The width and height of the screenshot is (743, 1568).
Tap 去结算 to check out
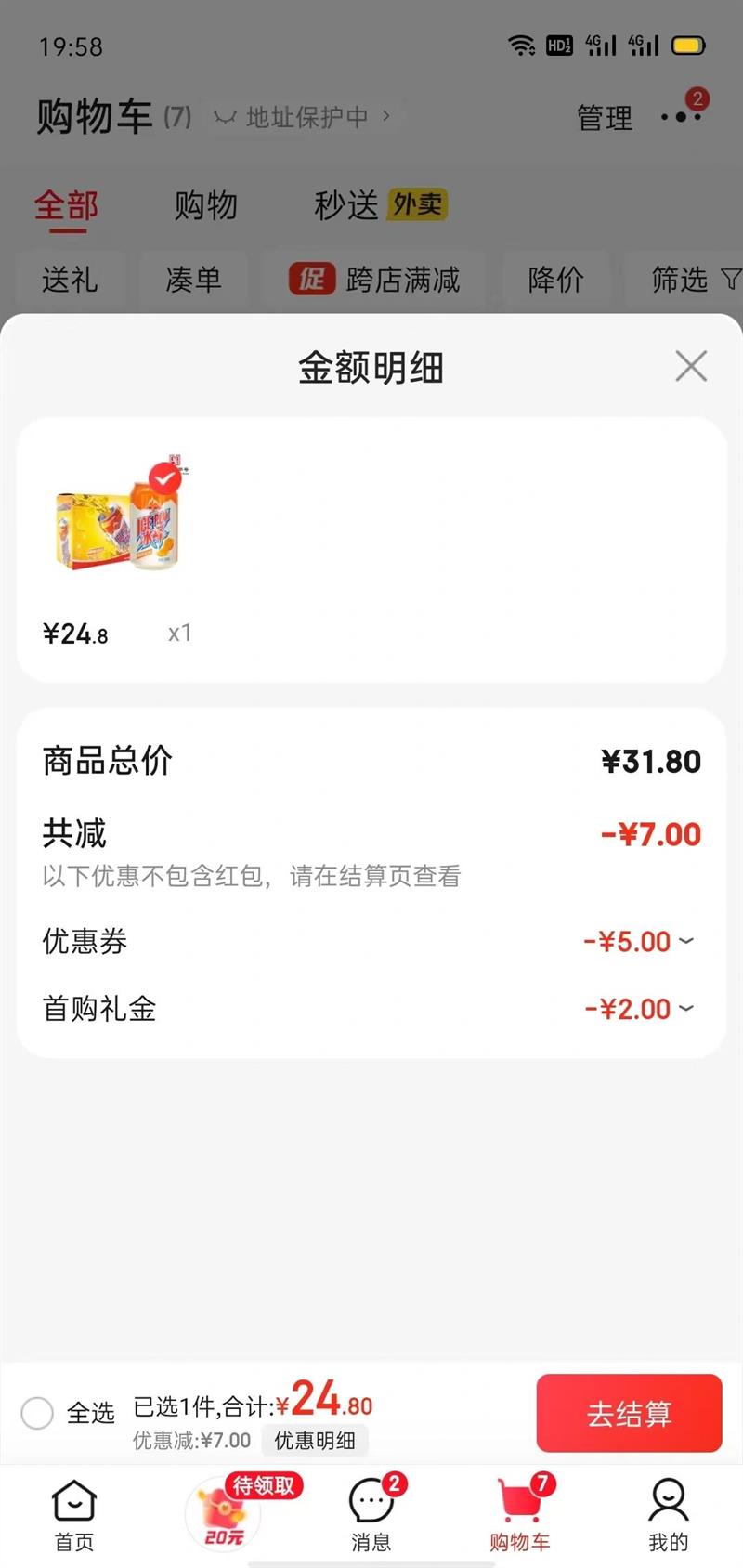(629, 1413)
